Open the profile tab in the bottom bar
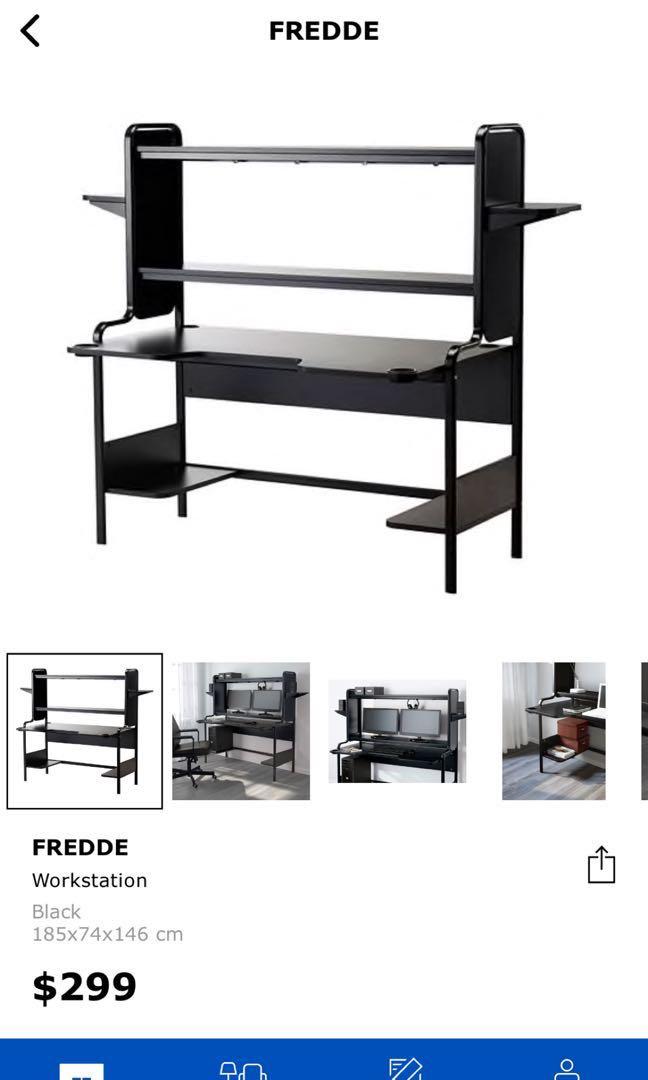This screenshot has width=648, height=1080. pos(567,1067)
